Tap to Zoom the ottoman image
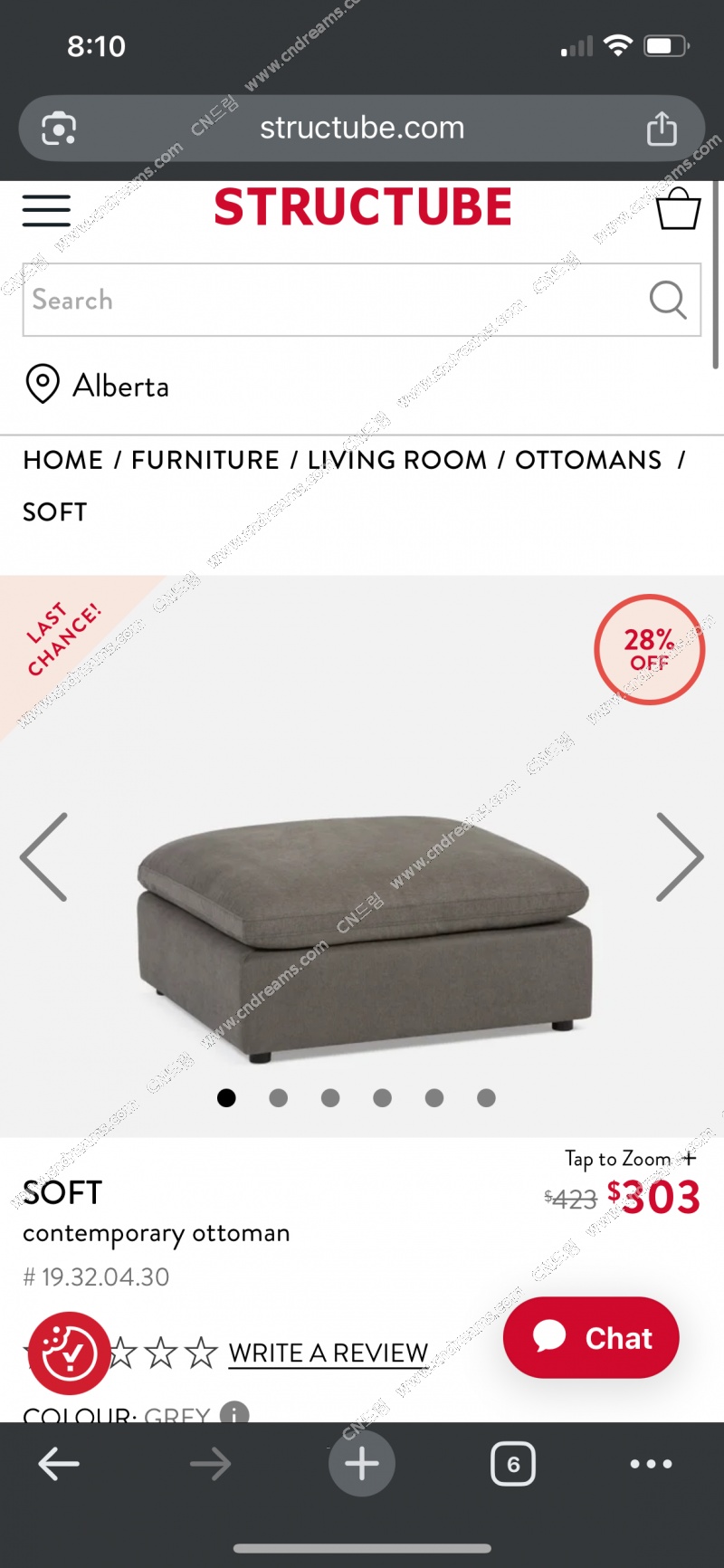This screenshot has width=724, height=1568. 631,1159
